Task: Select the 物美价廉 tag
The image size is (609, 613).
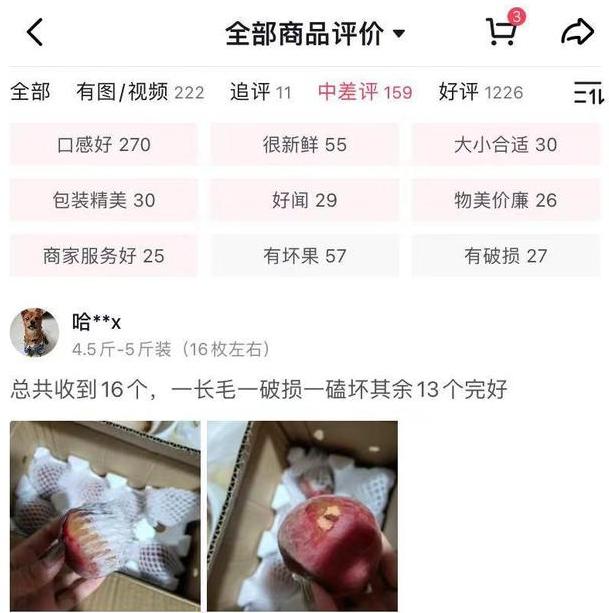Action: tap(506, 200)
